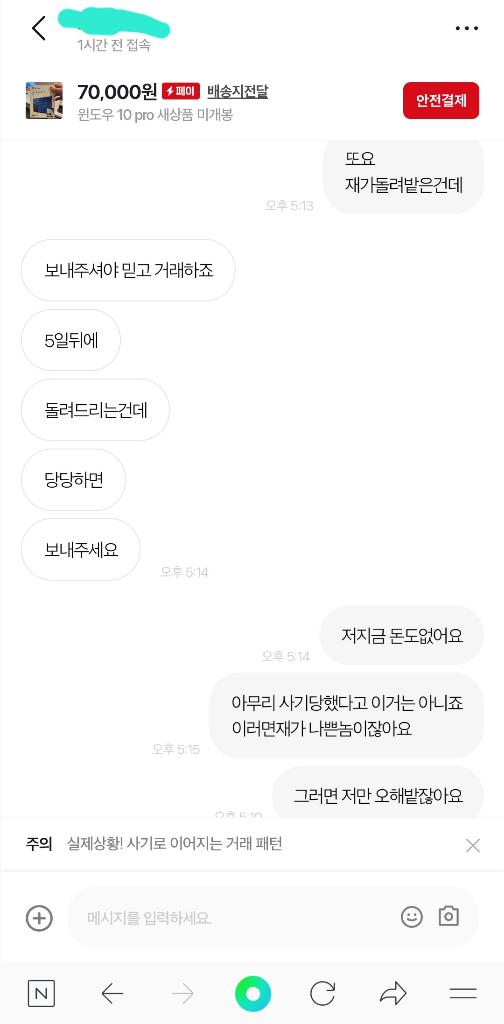Share this page
This screenshot has width=504, height=1024.
[x=393, y=994]
